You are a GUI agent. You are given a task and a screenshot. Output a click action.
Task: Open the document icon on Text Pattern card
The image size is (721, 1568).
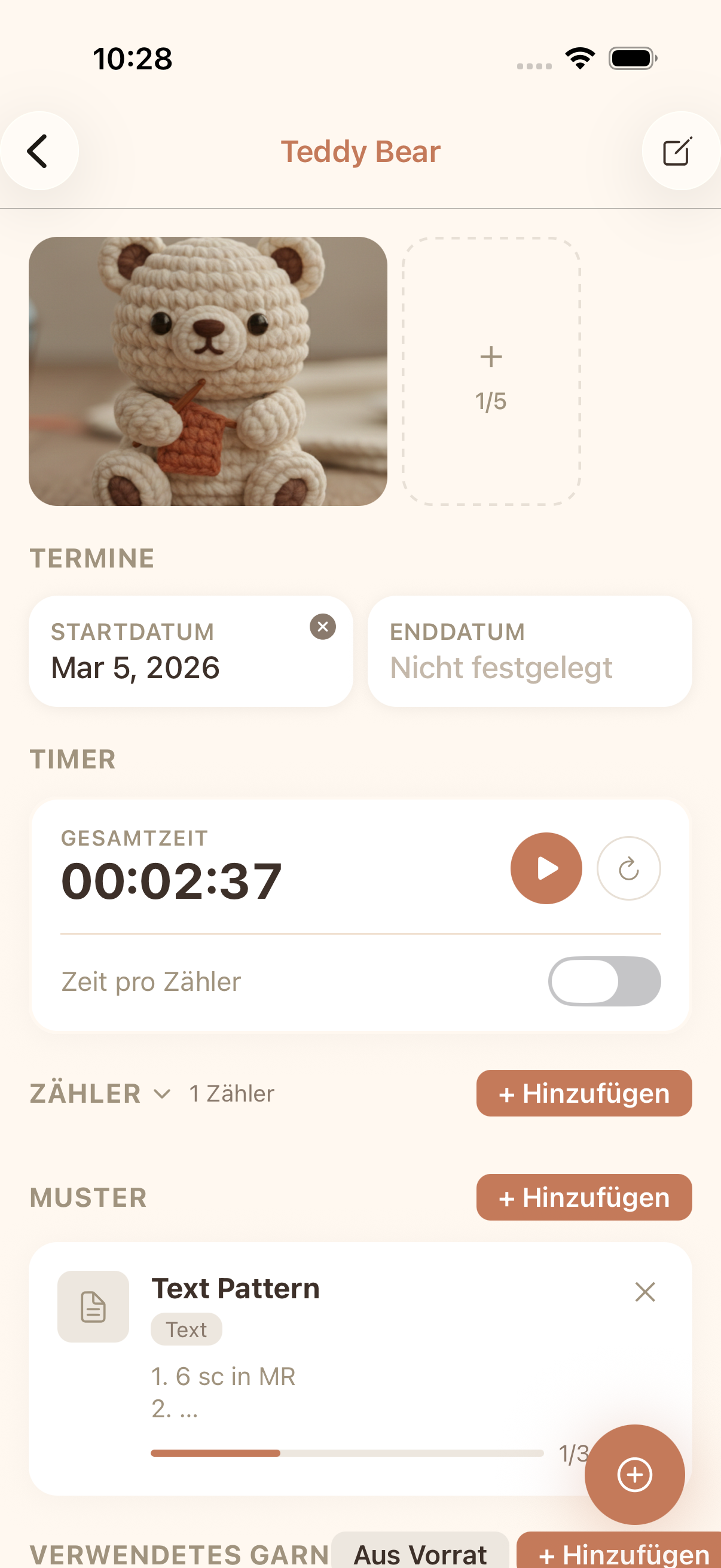(x=93, y=1307)
